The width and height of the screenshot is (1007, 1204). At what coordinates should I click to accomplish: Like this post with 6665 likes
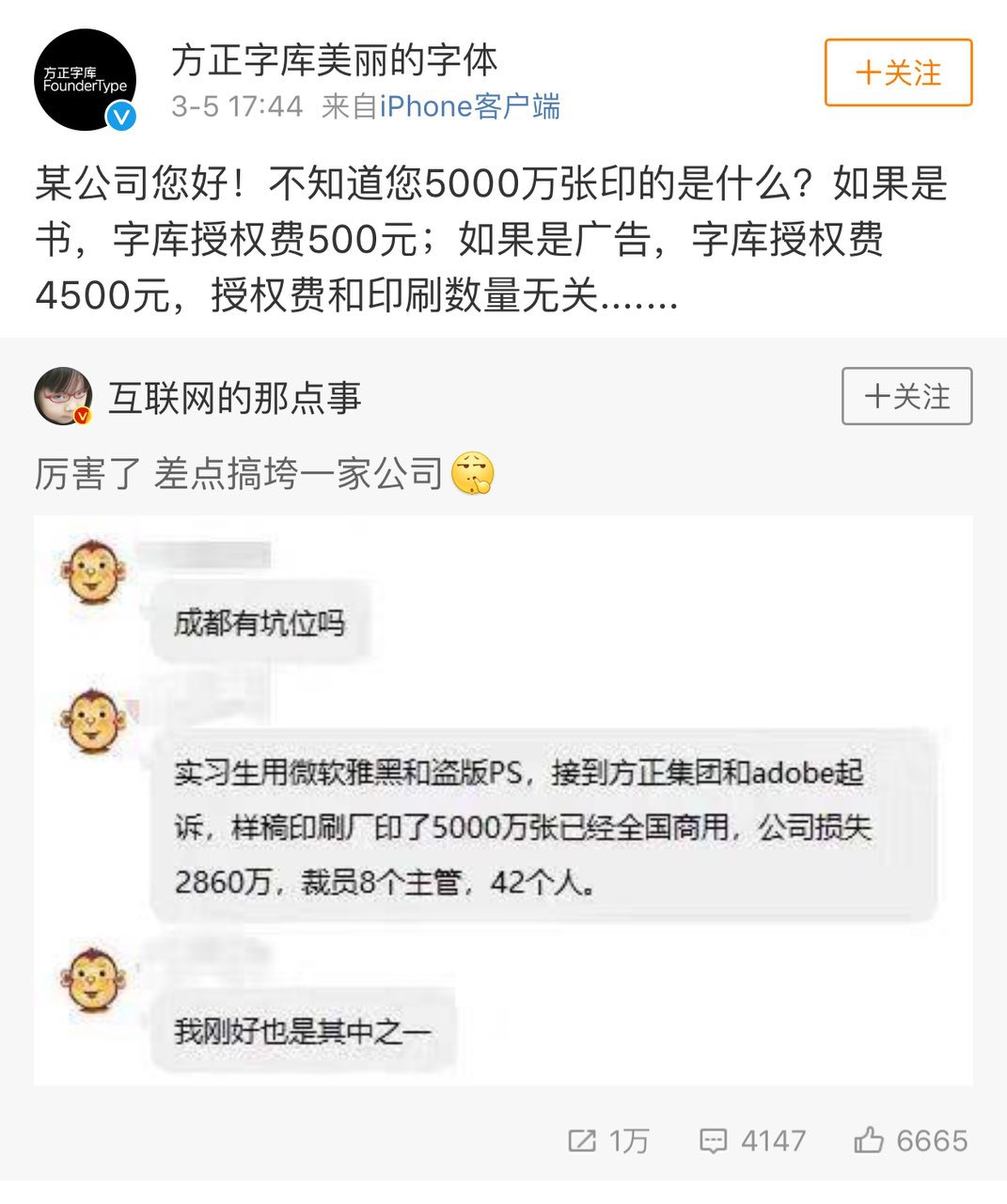(x=910, y=1141)
